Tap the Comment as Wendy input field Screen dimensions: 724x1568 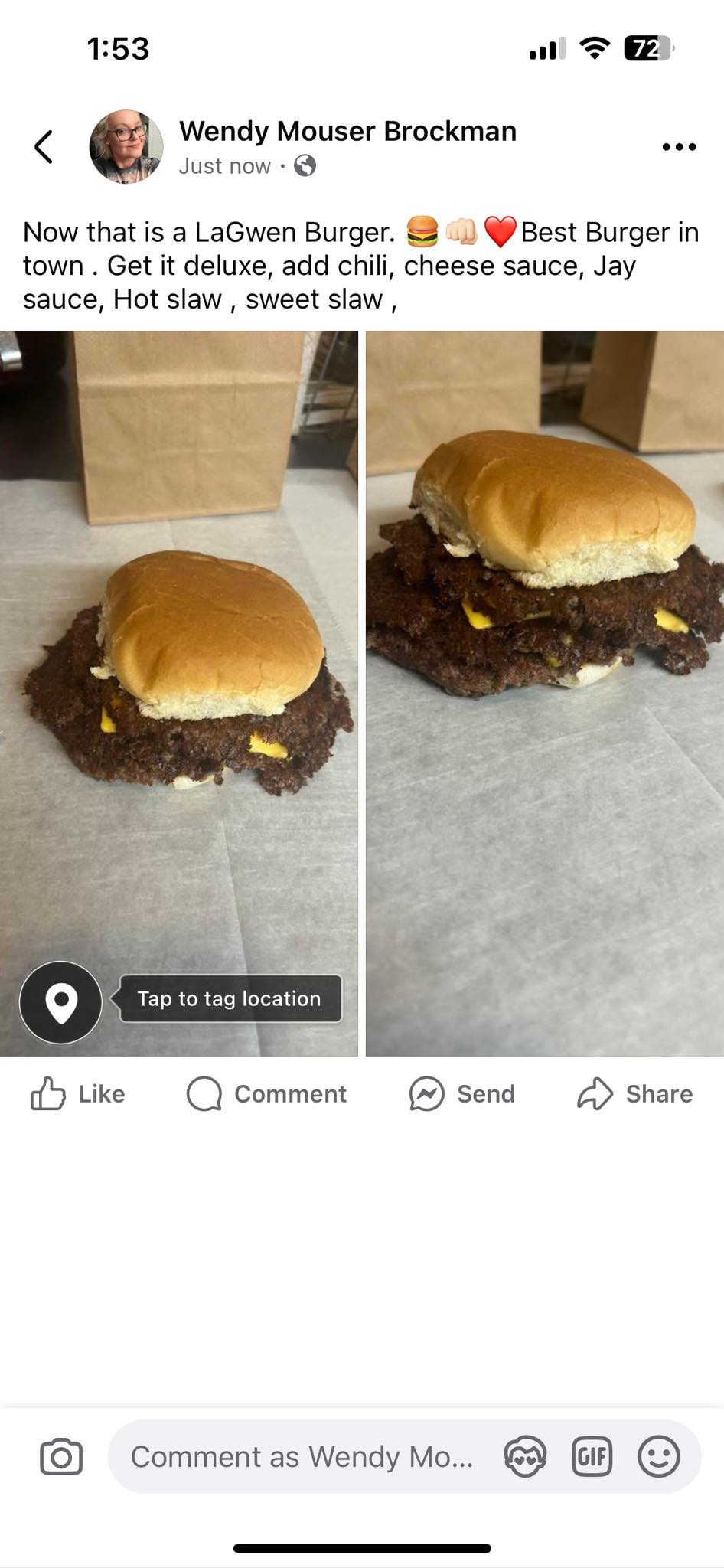point(302,1457)
